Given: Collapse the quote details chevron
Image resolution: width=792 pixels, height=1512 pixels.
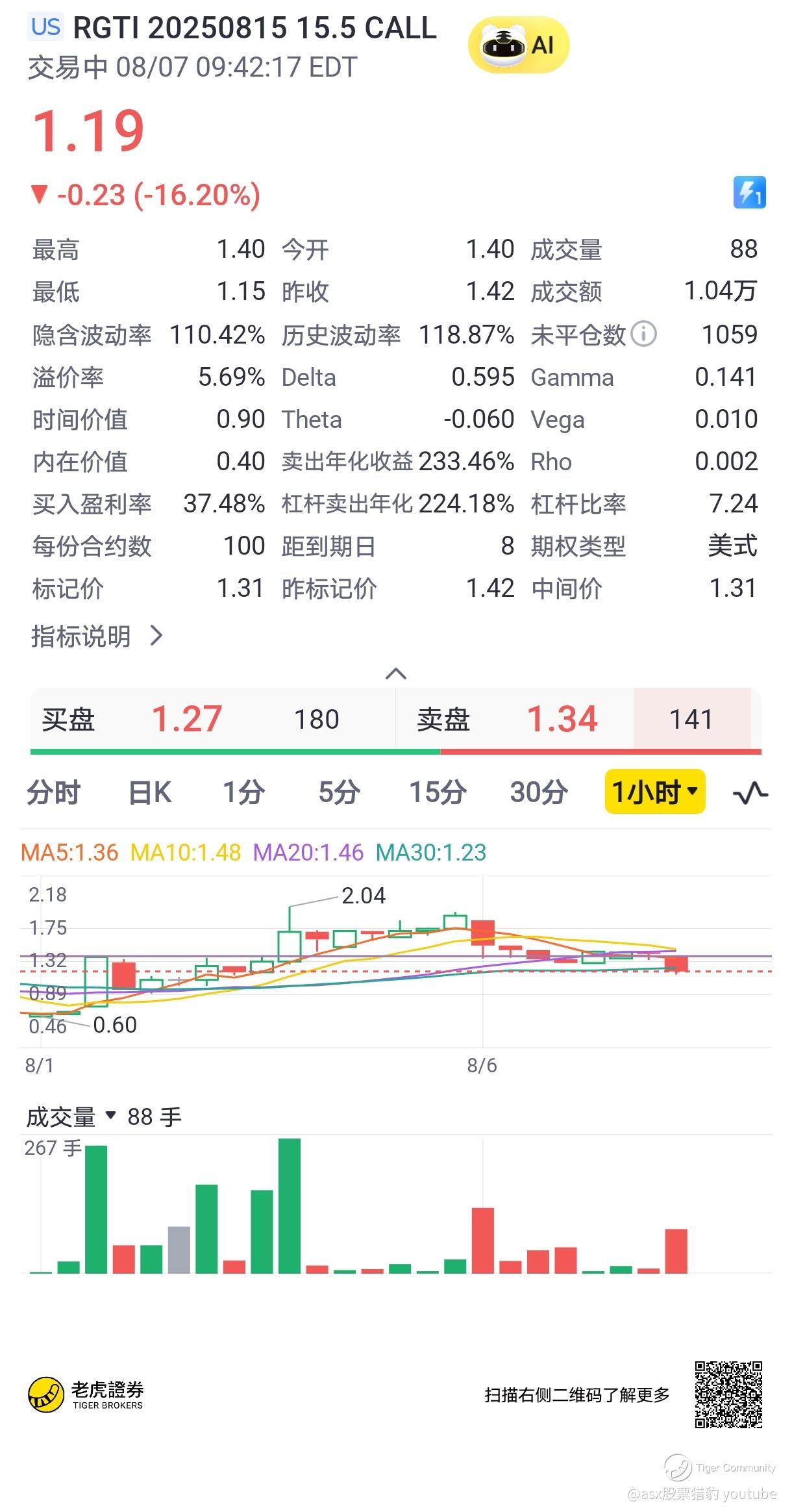Looking at the screenshot, I should (396, 674).
